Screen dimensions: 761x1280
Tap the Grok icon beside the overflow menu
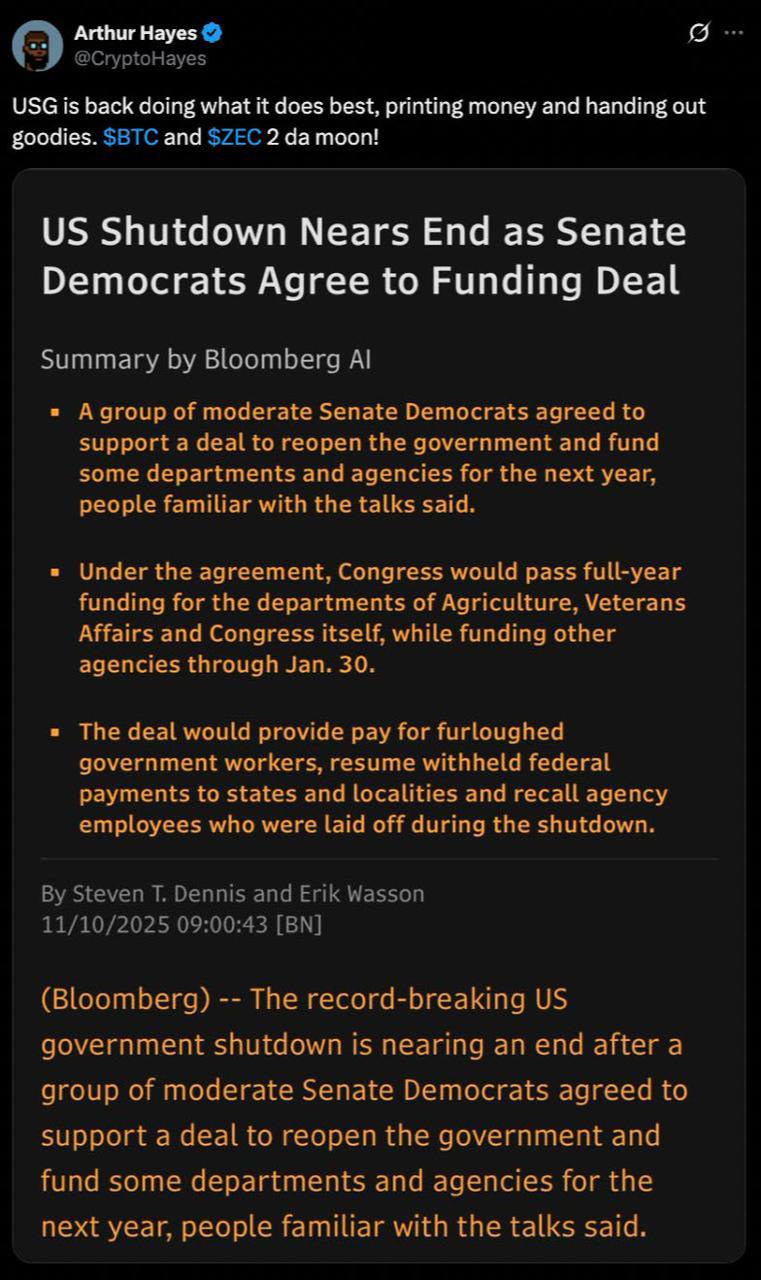click(x=700, y=33)
